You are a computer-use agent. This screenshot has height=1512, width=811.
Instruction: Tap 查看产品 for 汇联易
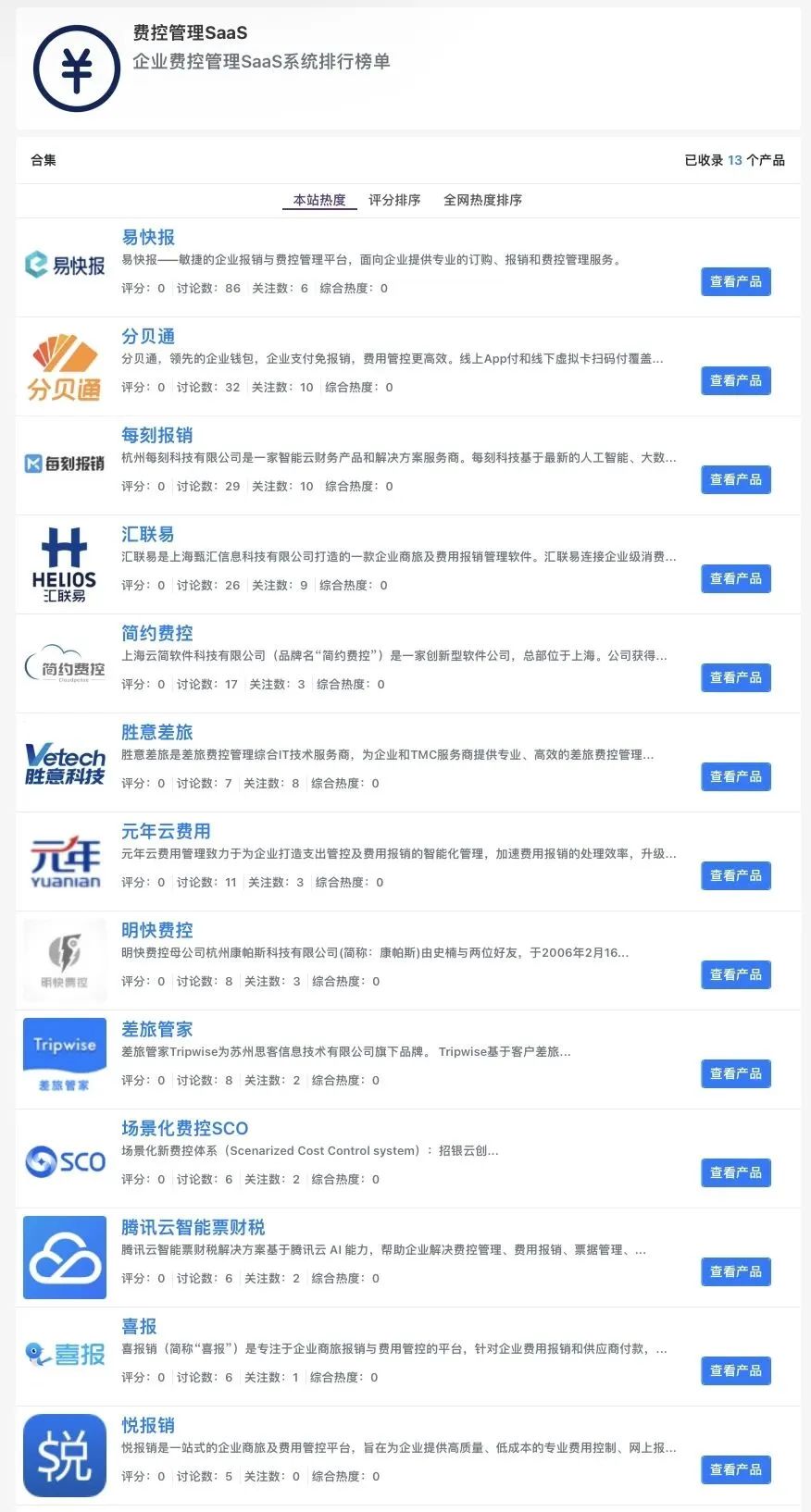click(736, 578)
